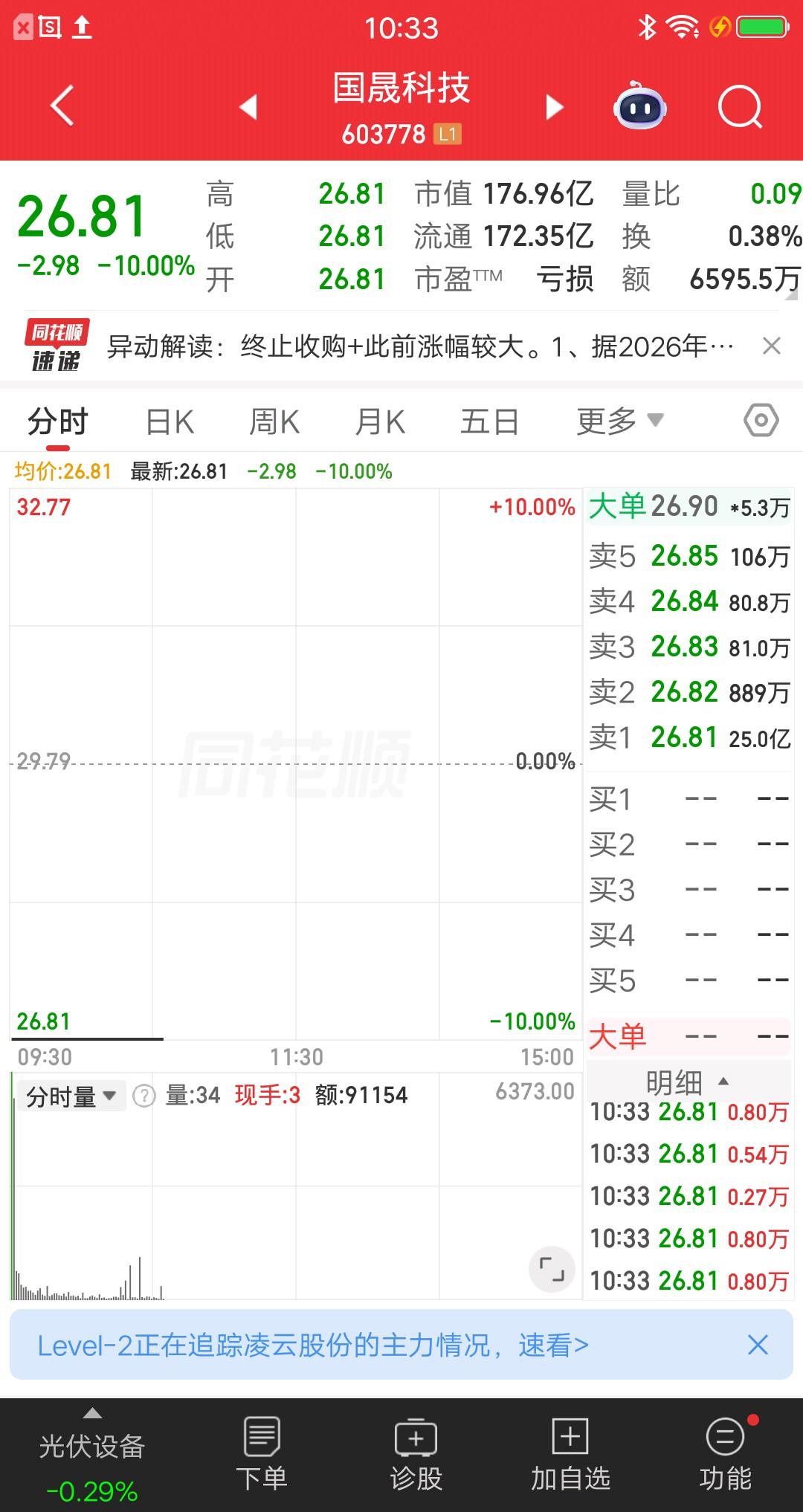Screen dimensions: 803x1512
Task: Go to next stock with right arrow
Action: 553,108
